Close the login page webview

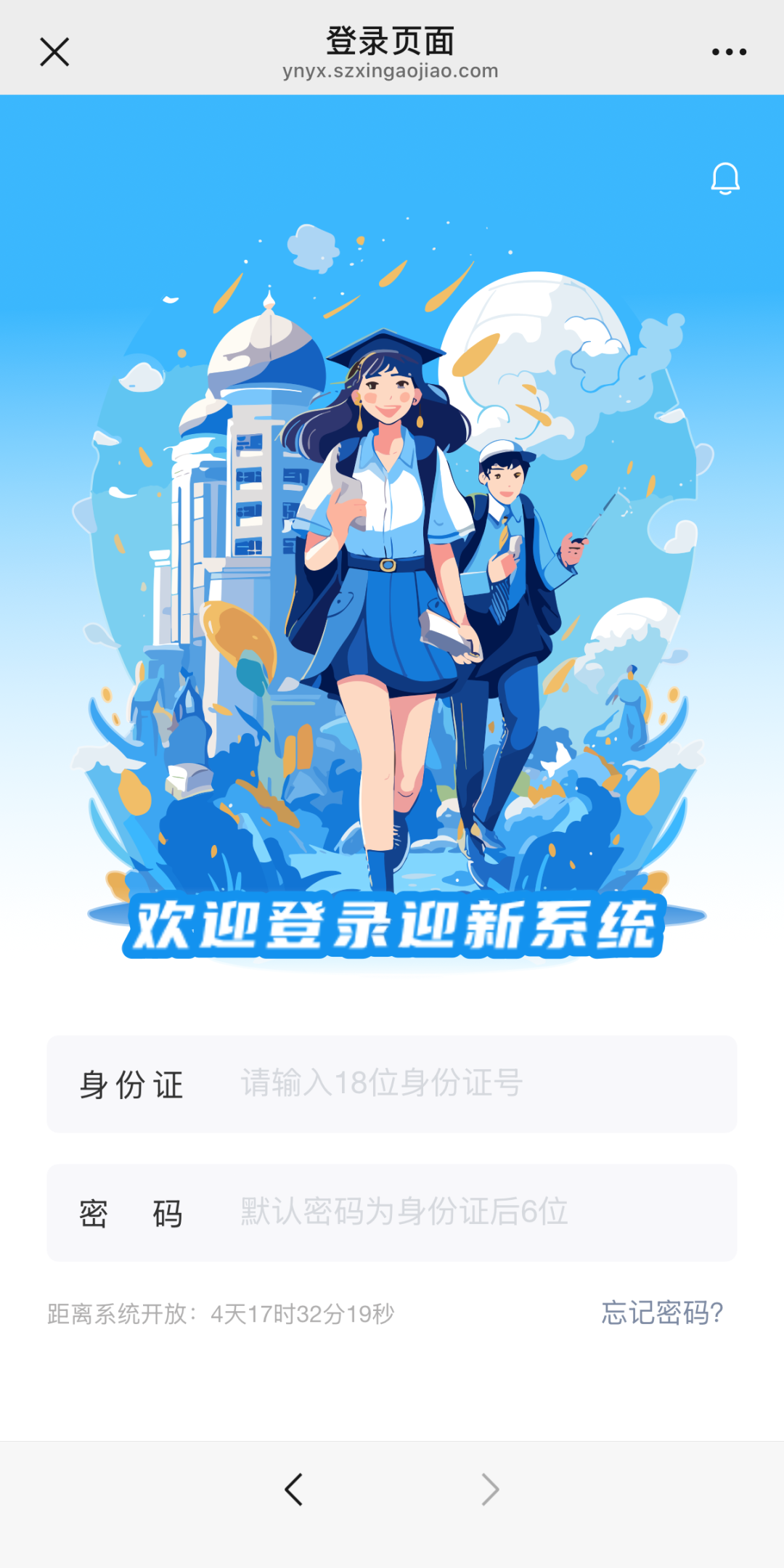click(54, 52)
